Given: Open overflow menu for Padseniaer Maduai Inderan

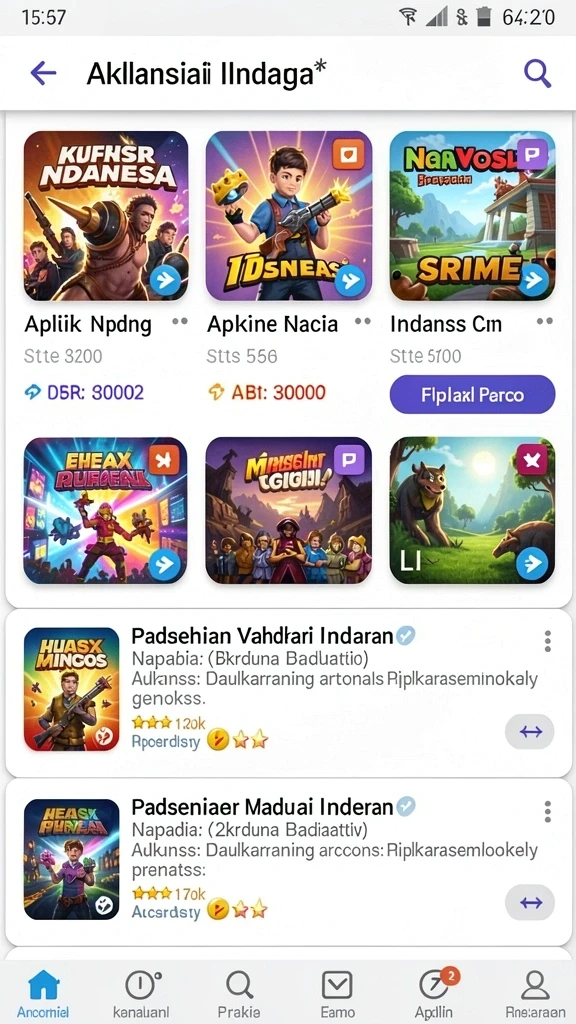Looking at the screenshot, I should tap(547, 812).
